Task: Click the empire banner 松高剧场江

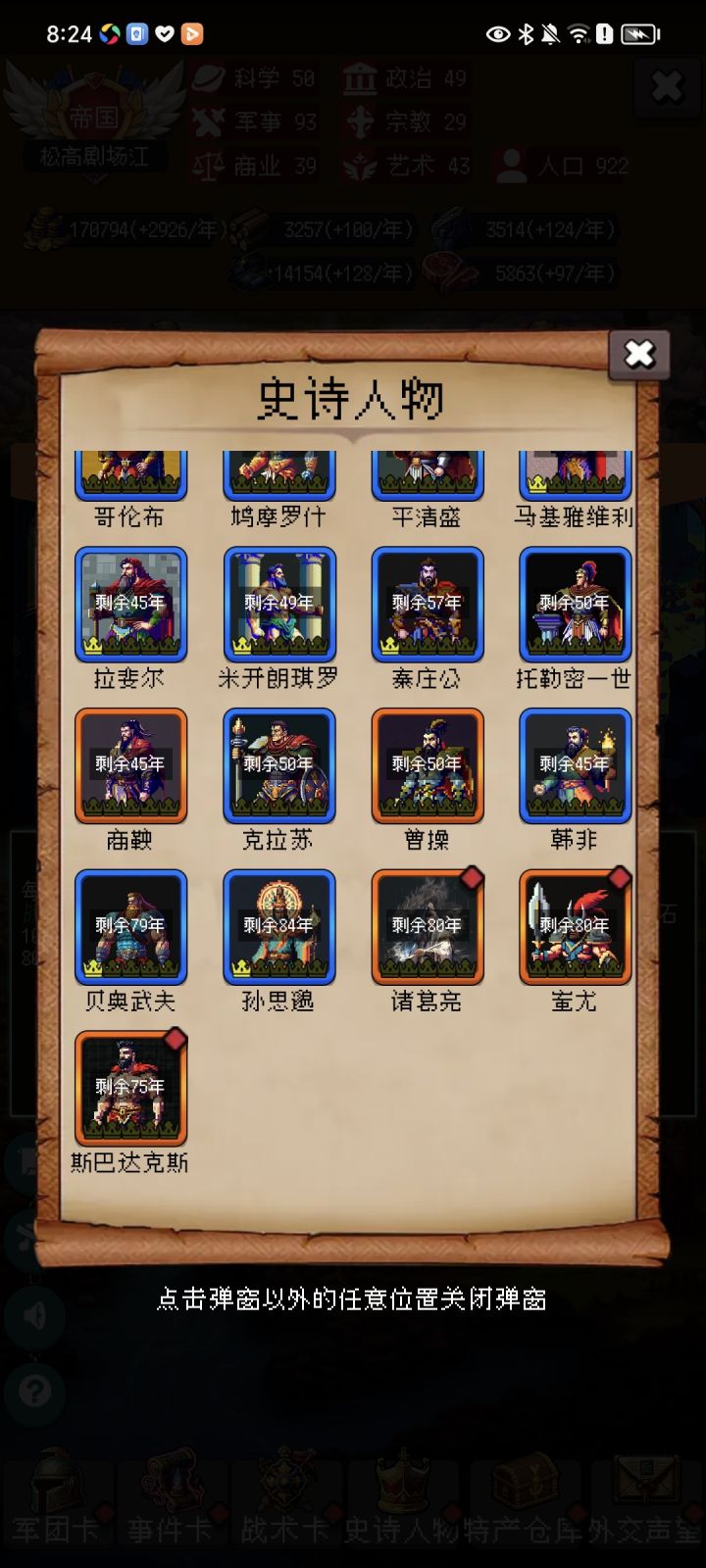Action: pyautogui.click(x=93, y=154)
